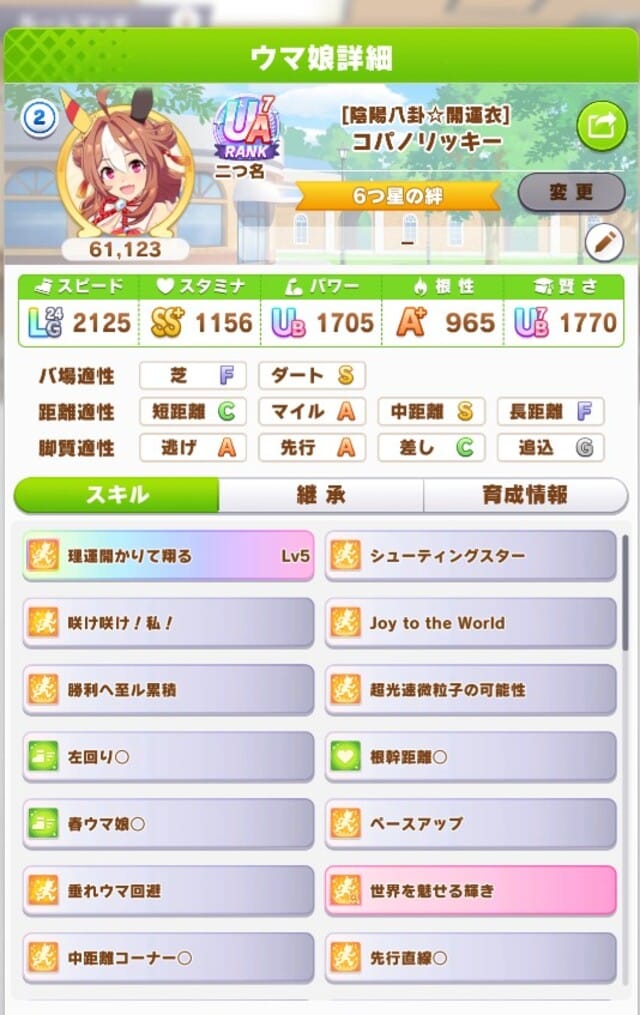Edit the profile with the pencil icon

coord(603,241)
